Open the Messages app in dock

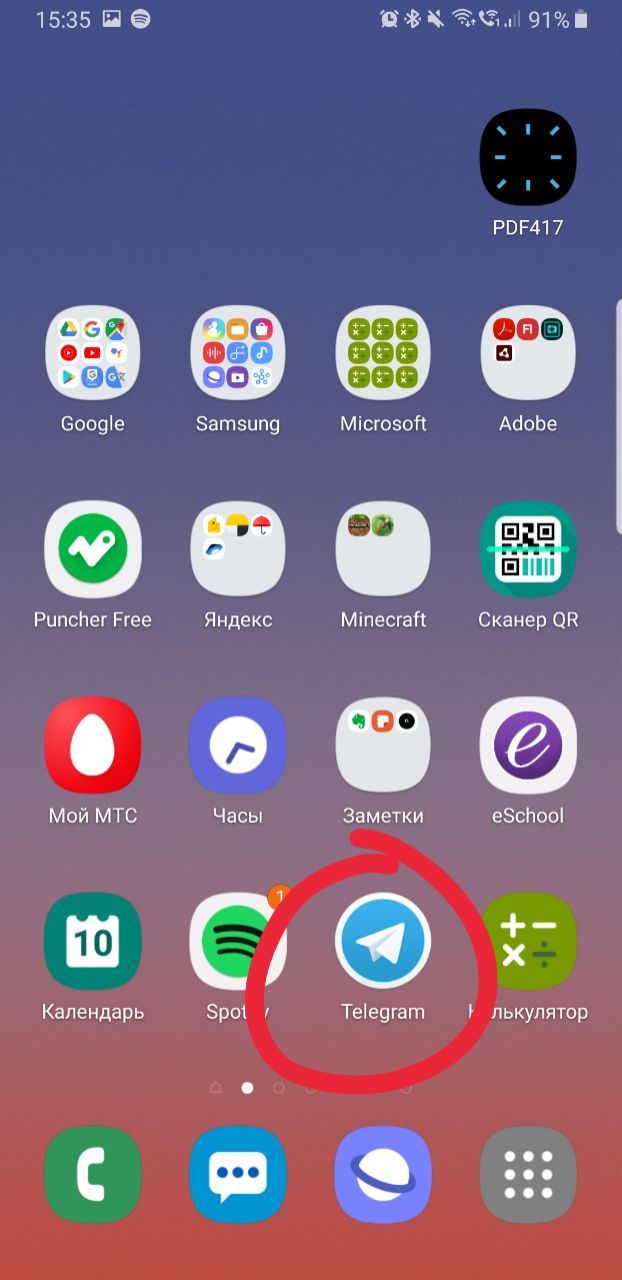point(238,1175)
